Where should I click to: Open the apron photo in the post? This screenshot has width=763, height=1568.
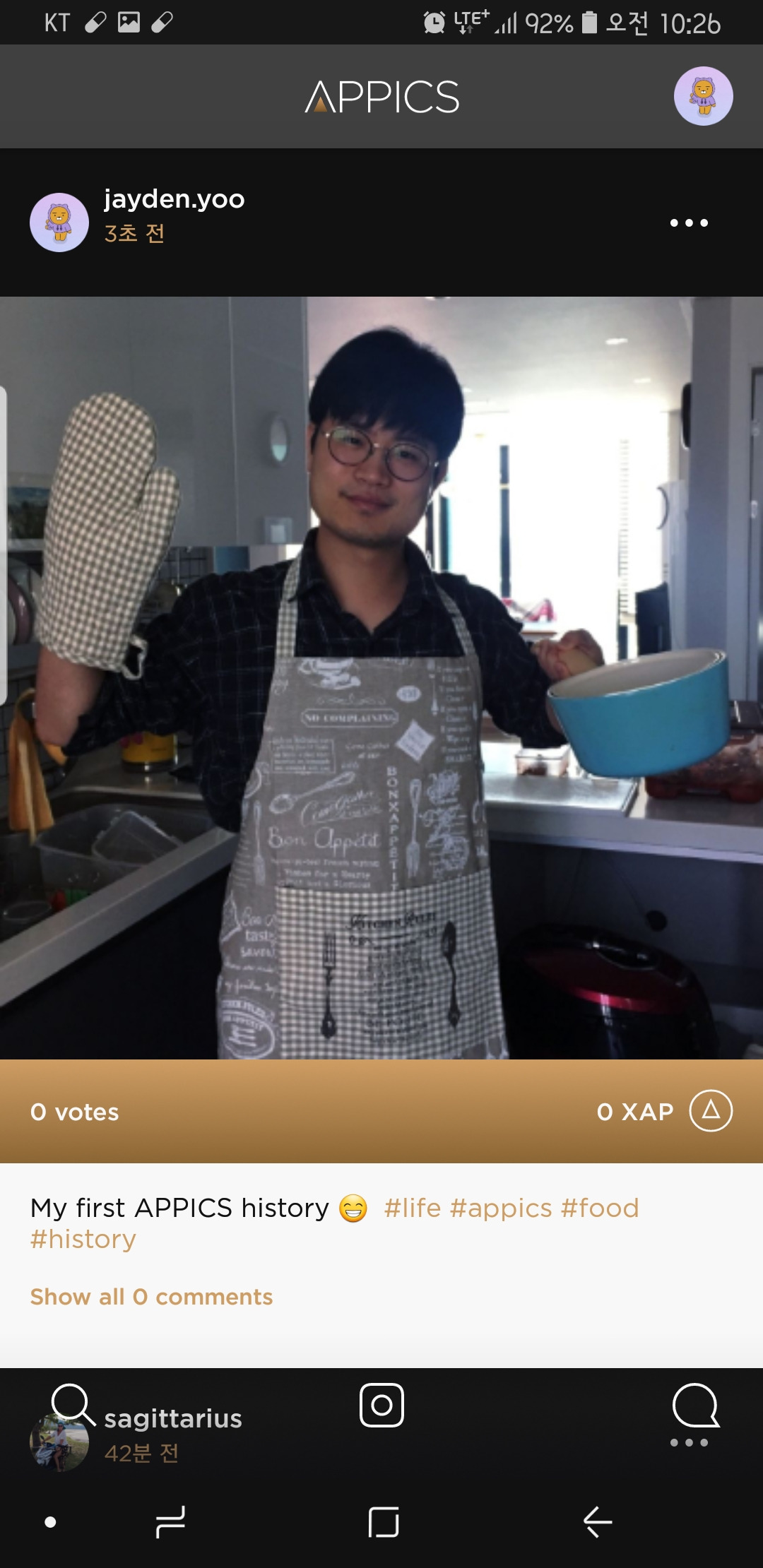381,678
